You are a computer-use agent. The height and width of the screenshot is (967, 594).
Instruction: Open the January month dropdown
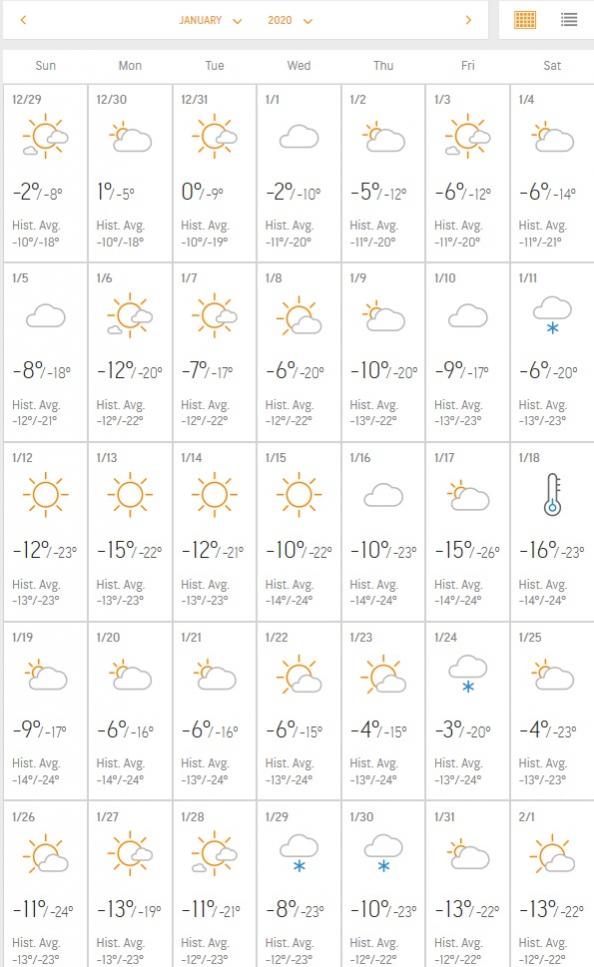210,20
